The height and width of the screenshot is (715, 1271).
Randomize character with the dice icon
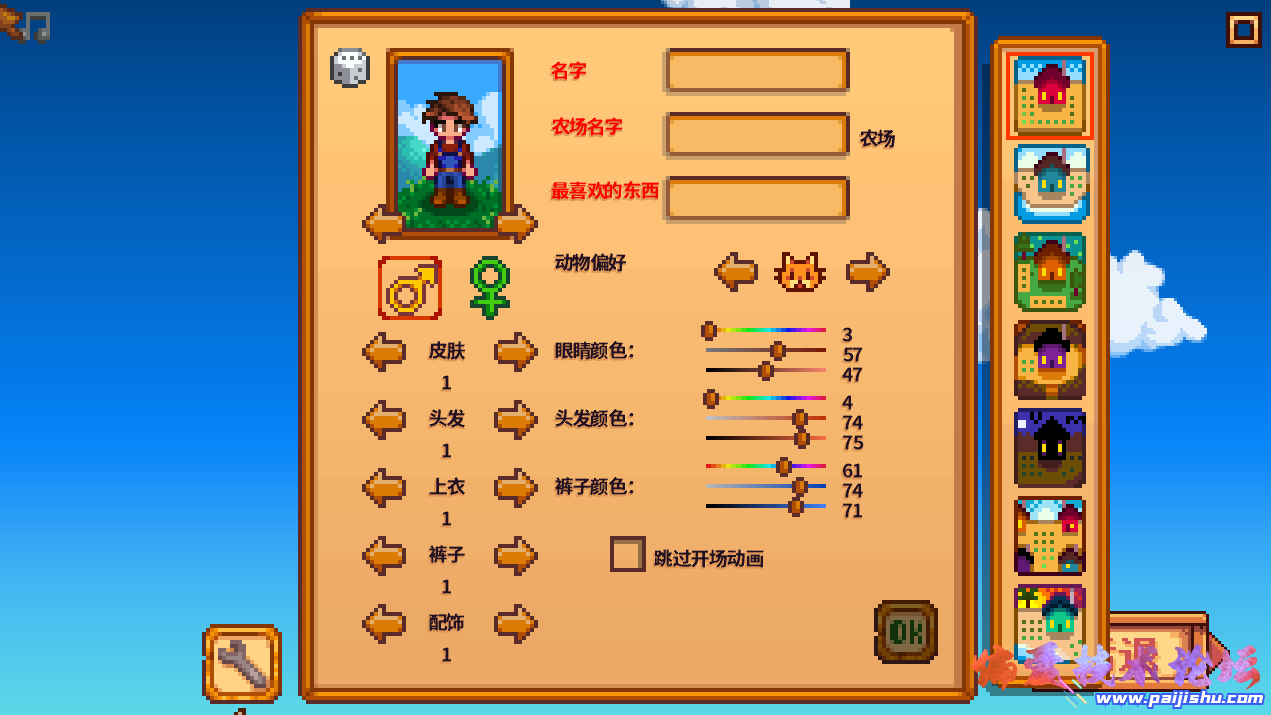[350, 68]
